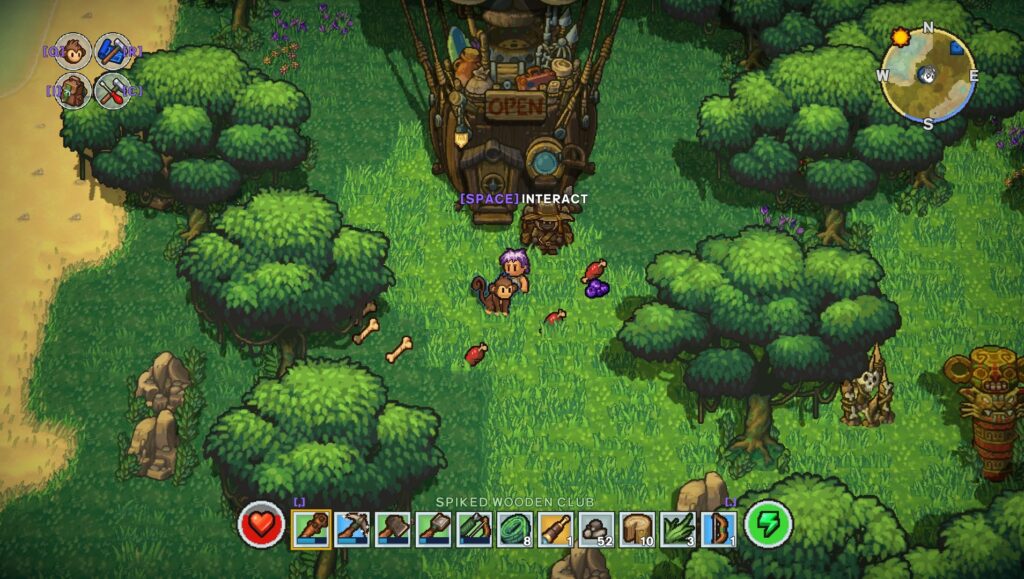Select the shovel hotbar slot

pos(434,528)
